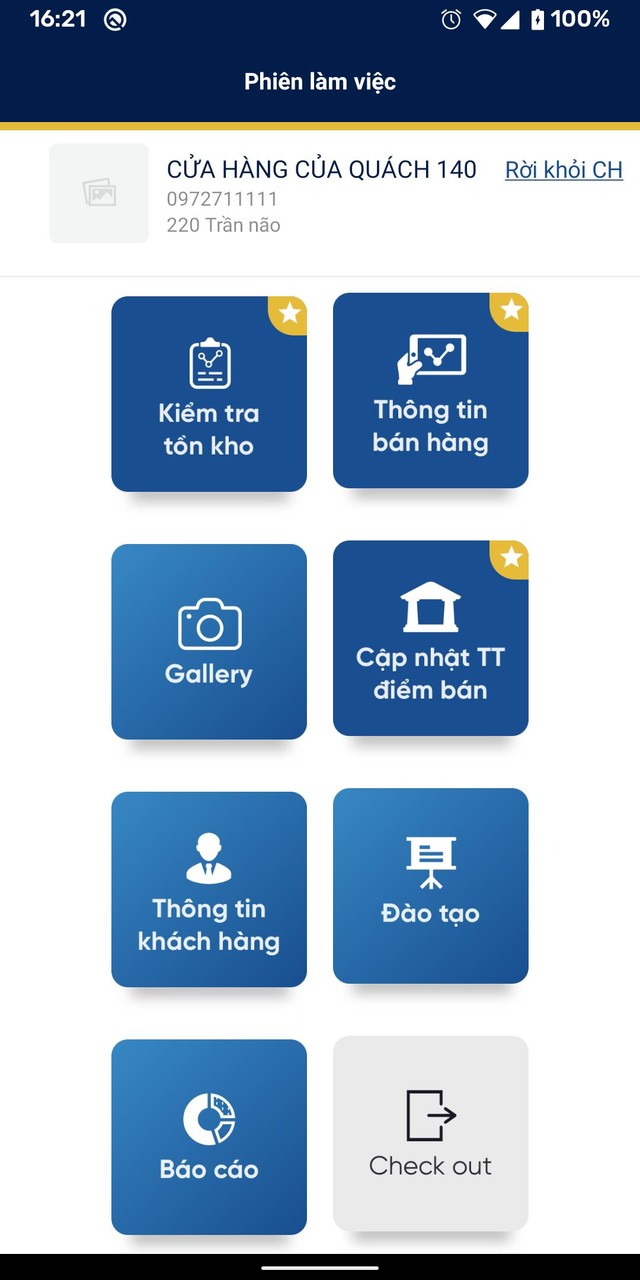
Task: Tap the Rời khỏi CH link
Action: point(563,170)
